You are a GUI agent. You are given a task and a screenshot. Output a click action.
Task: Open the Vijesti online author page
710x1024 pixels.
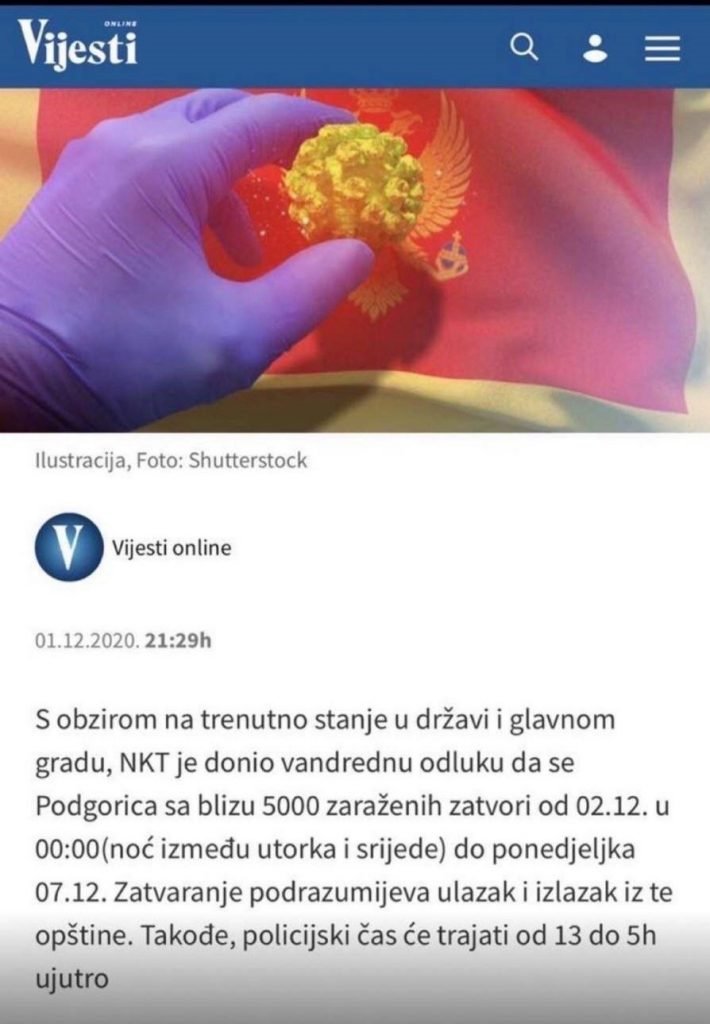[170, 547]
